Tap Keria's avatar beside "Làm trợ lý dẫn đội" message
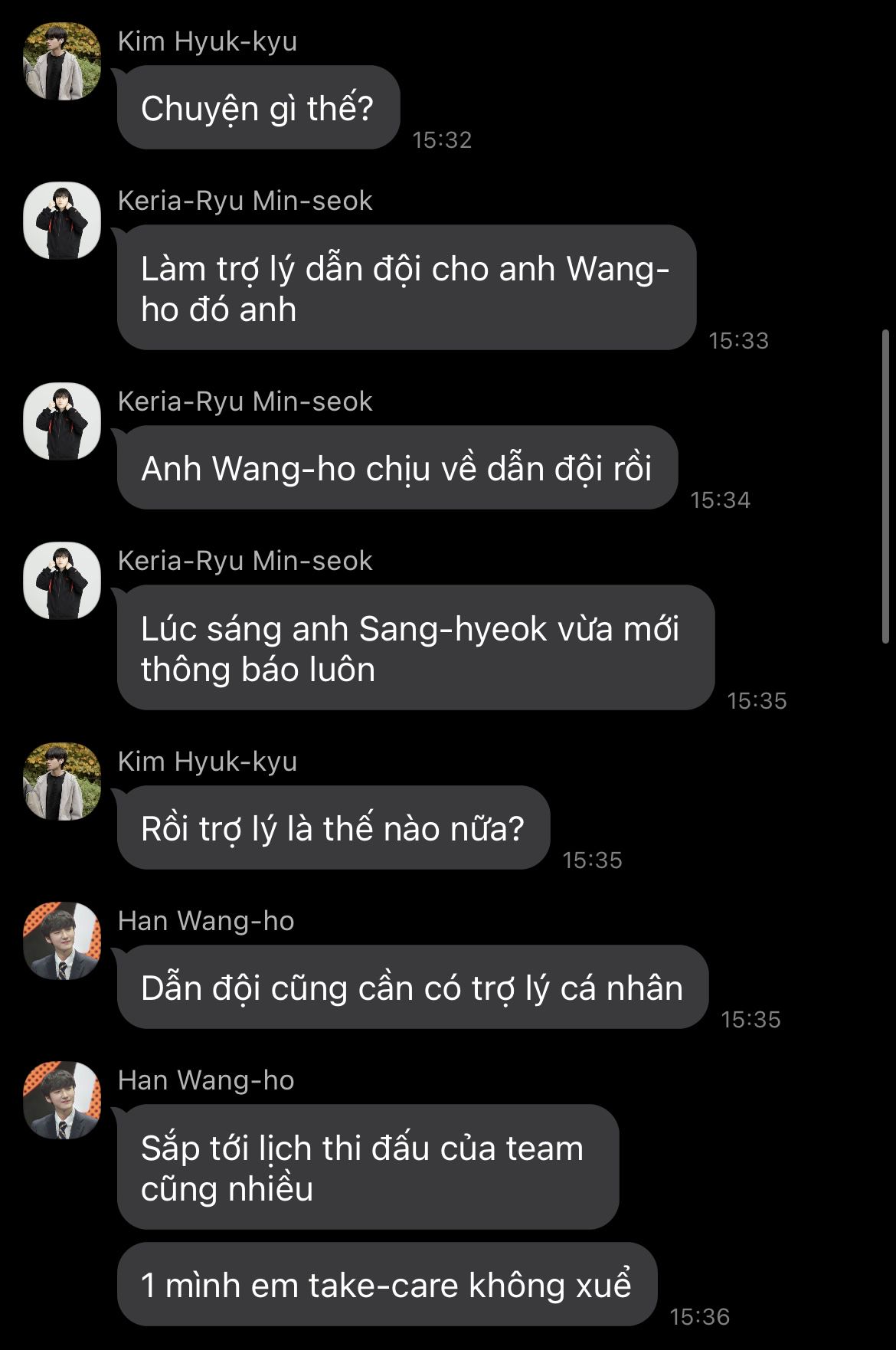Viewport: 896px width, 1350px height. [x=62, y=221]
